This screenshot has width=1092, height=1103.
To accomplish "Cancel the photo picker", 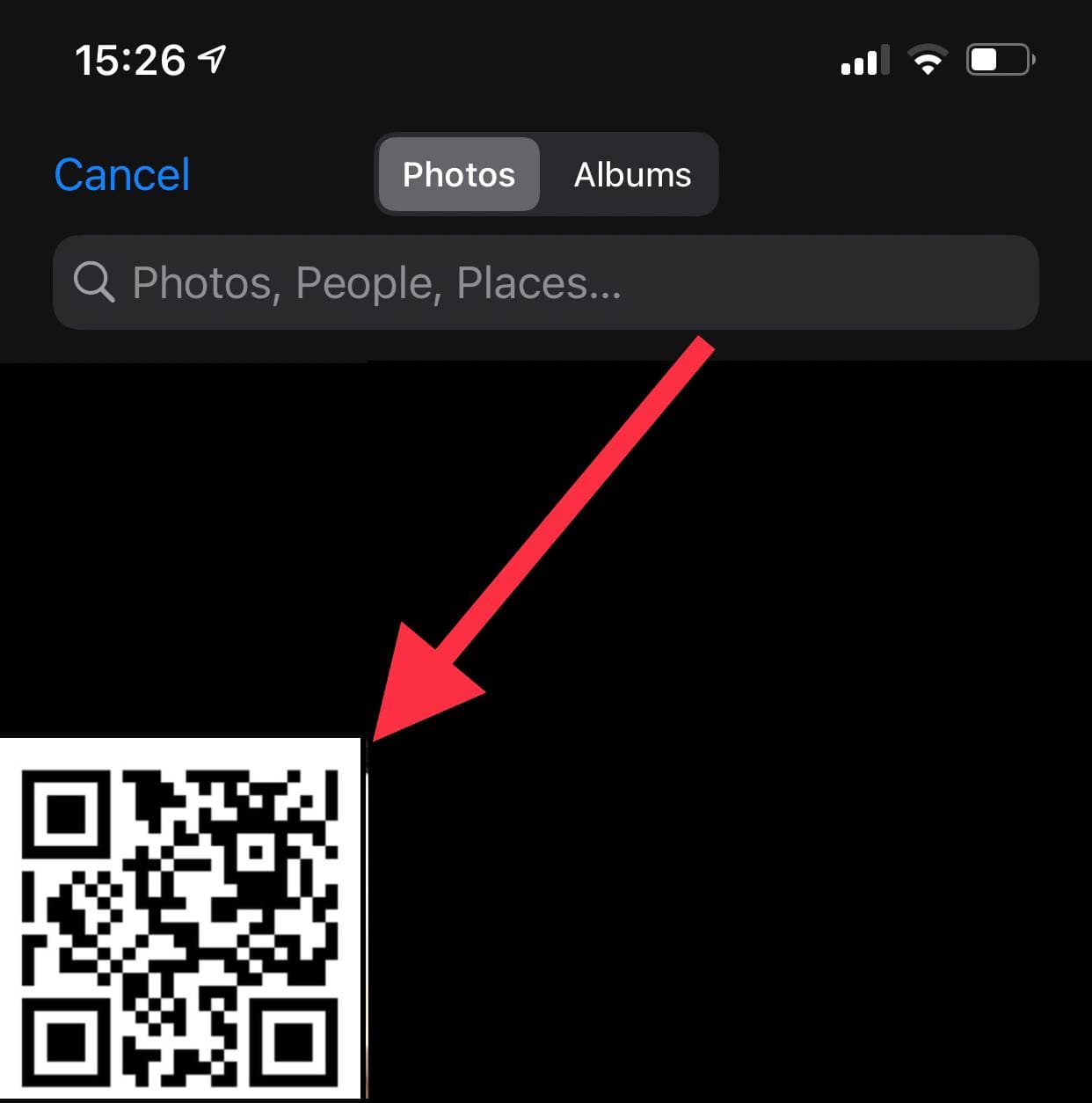I will pyautogui.click(x=122, y=174).
